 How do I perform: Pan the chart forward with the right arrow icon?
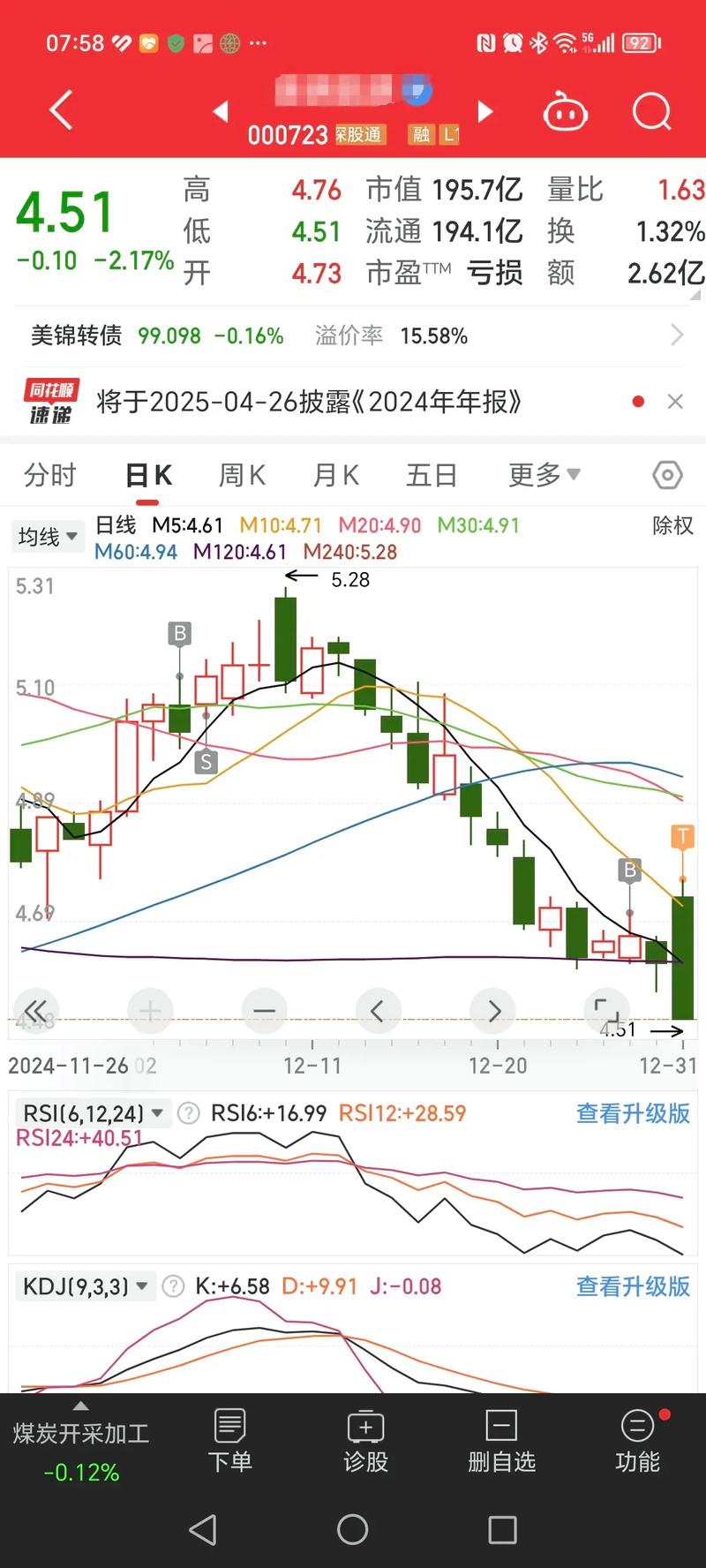pyautogui.click(x=493, y=1011)
